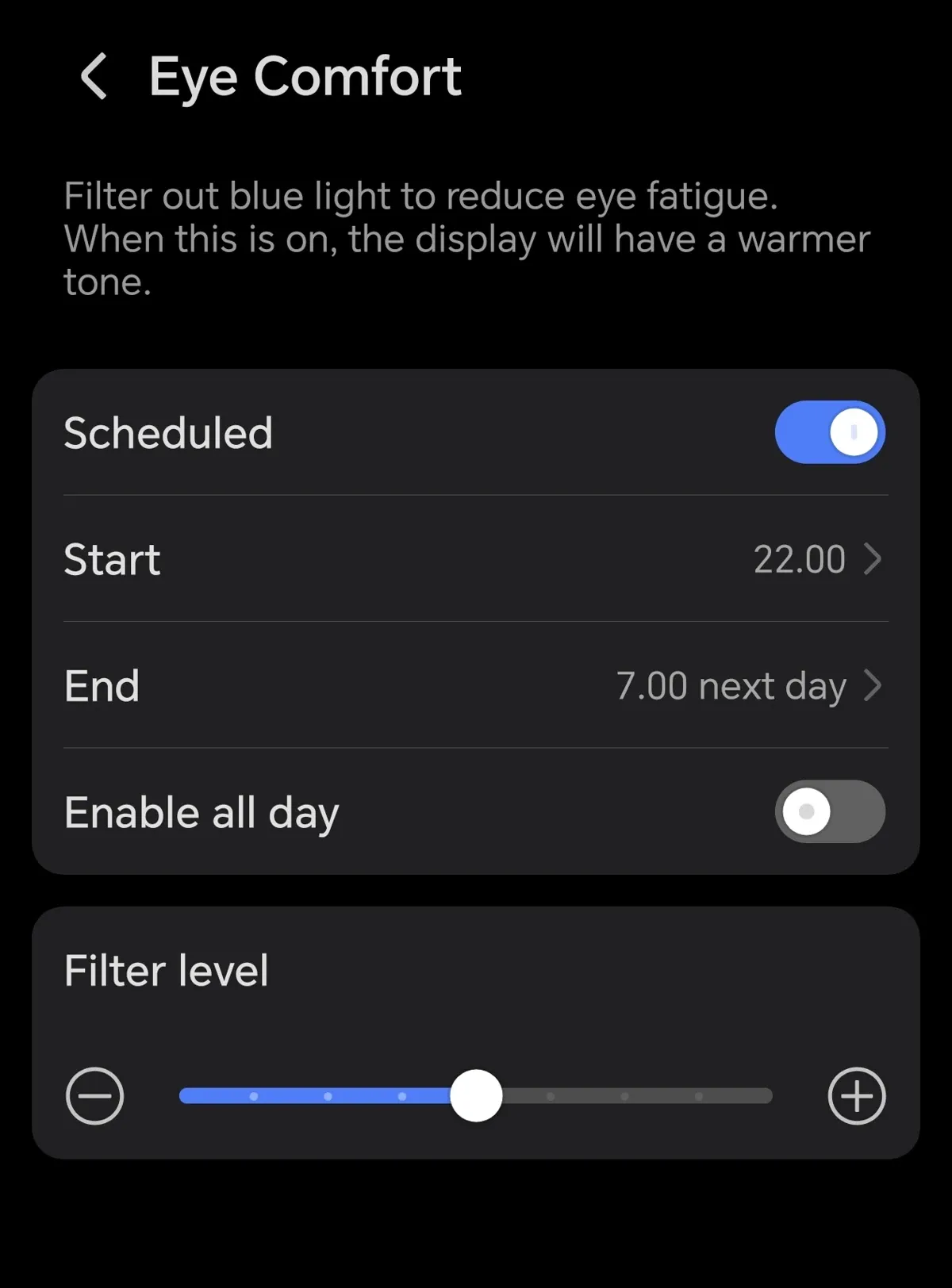952x1288 pixels.
Task: Turn off the Scheduled switch
Action: (x=829, y=432)
